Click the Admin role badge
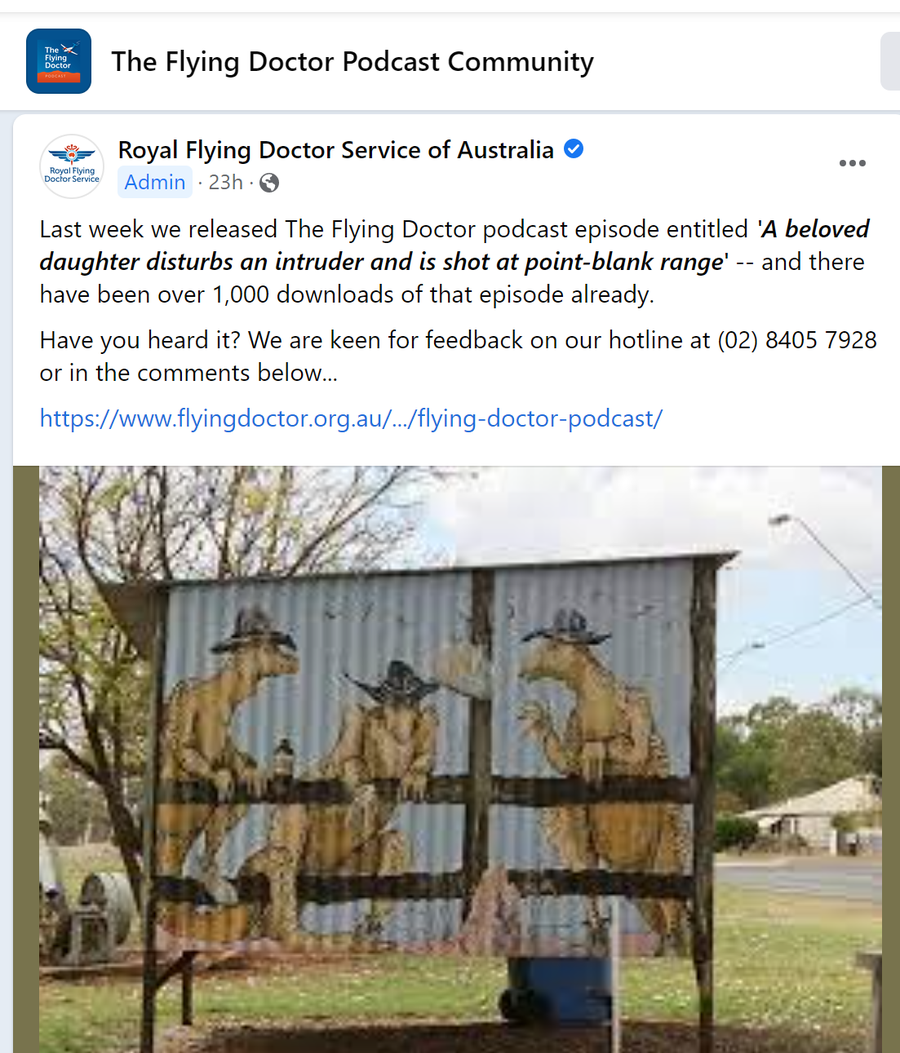 [x=154, y=182]
